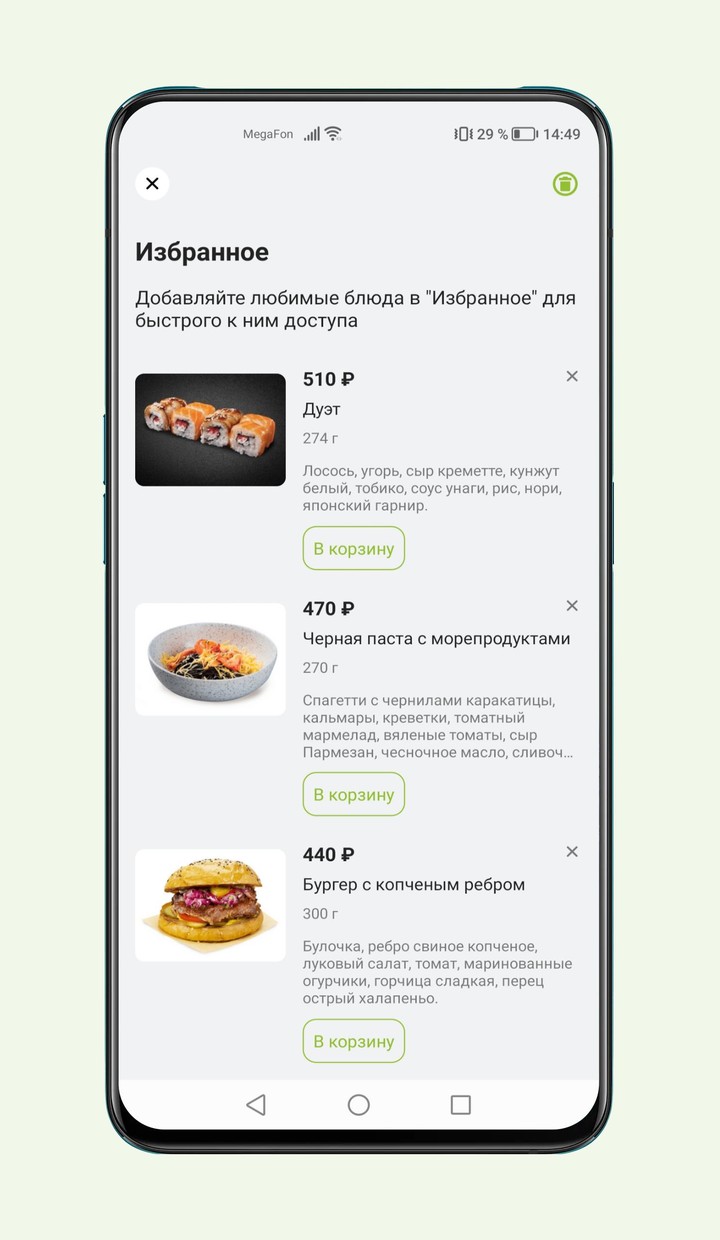Select the dish title Дуэт

(322, 409)
